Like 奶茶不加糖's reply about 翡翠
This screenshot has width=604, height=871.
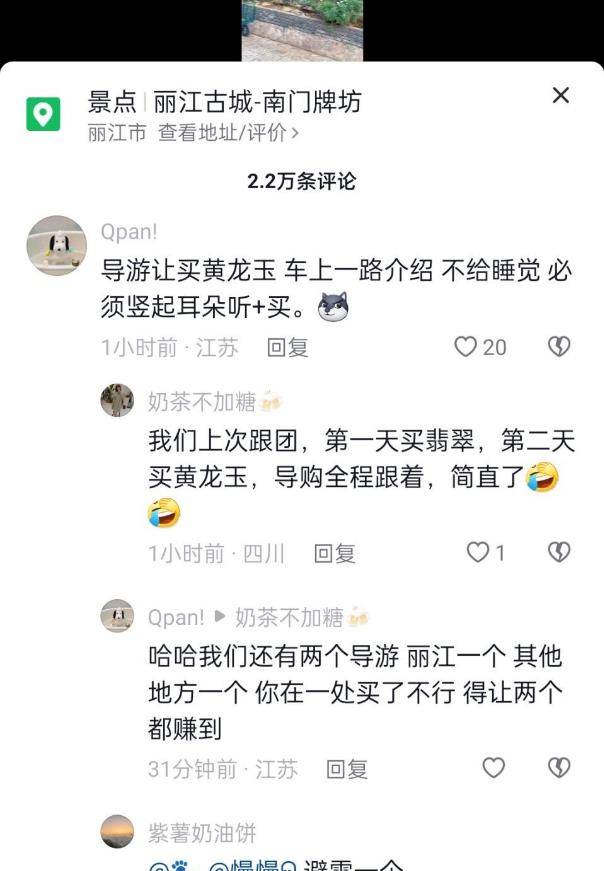[x=480, y=552]
